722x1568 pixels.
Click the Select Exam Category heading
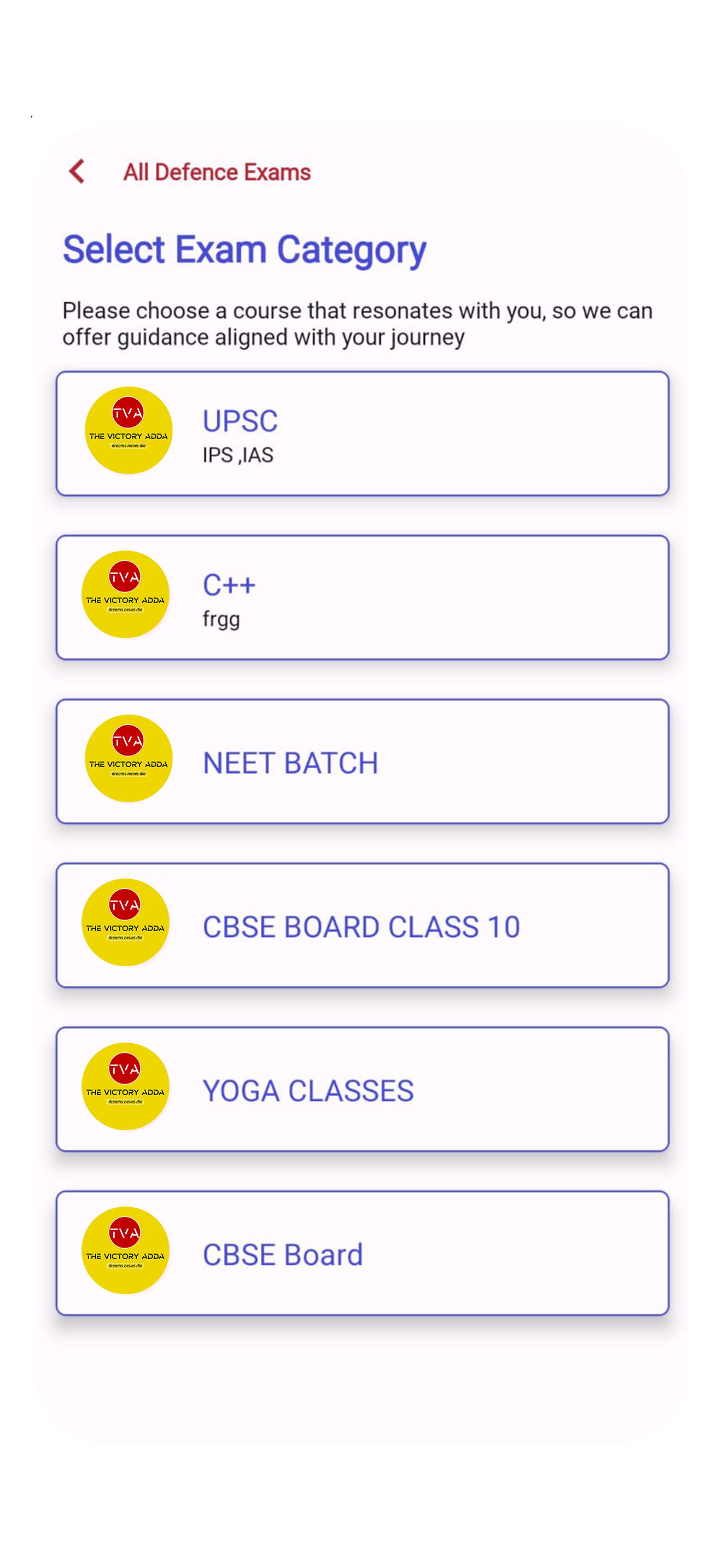click(x=244, y=249)
